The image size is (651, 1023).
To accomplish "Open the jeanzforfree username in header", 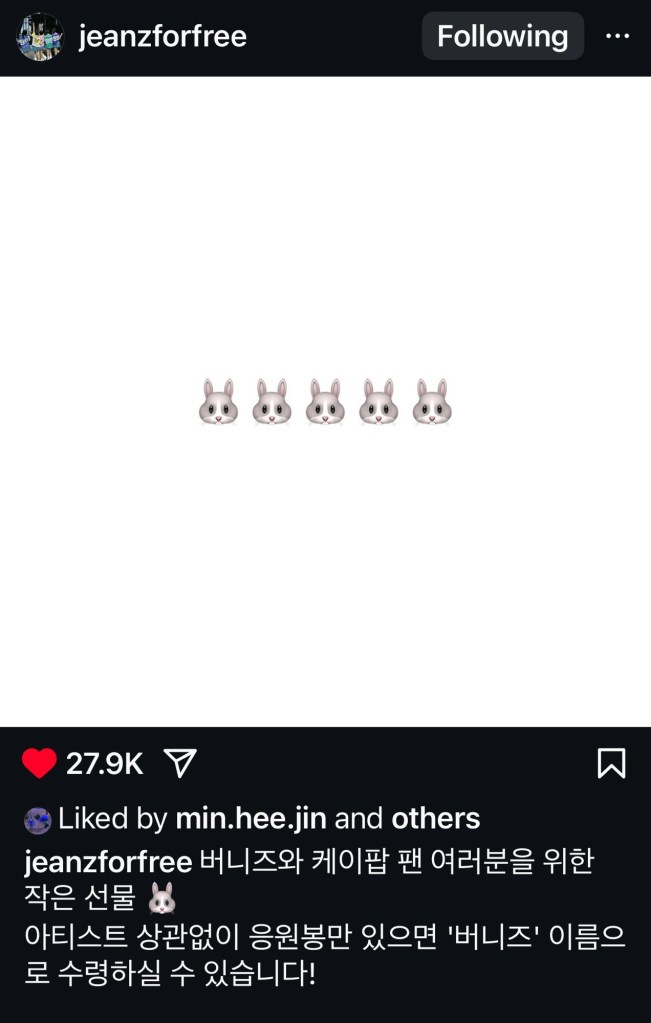I will (162, 37).
